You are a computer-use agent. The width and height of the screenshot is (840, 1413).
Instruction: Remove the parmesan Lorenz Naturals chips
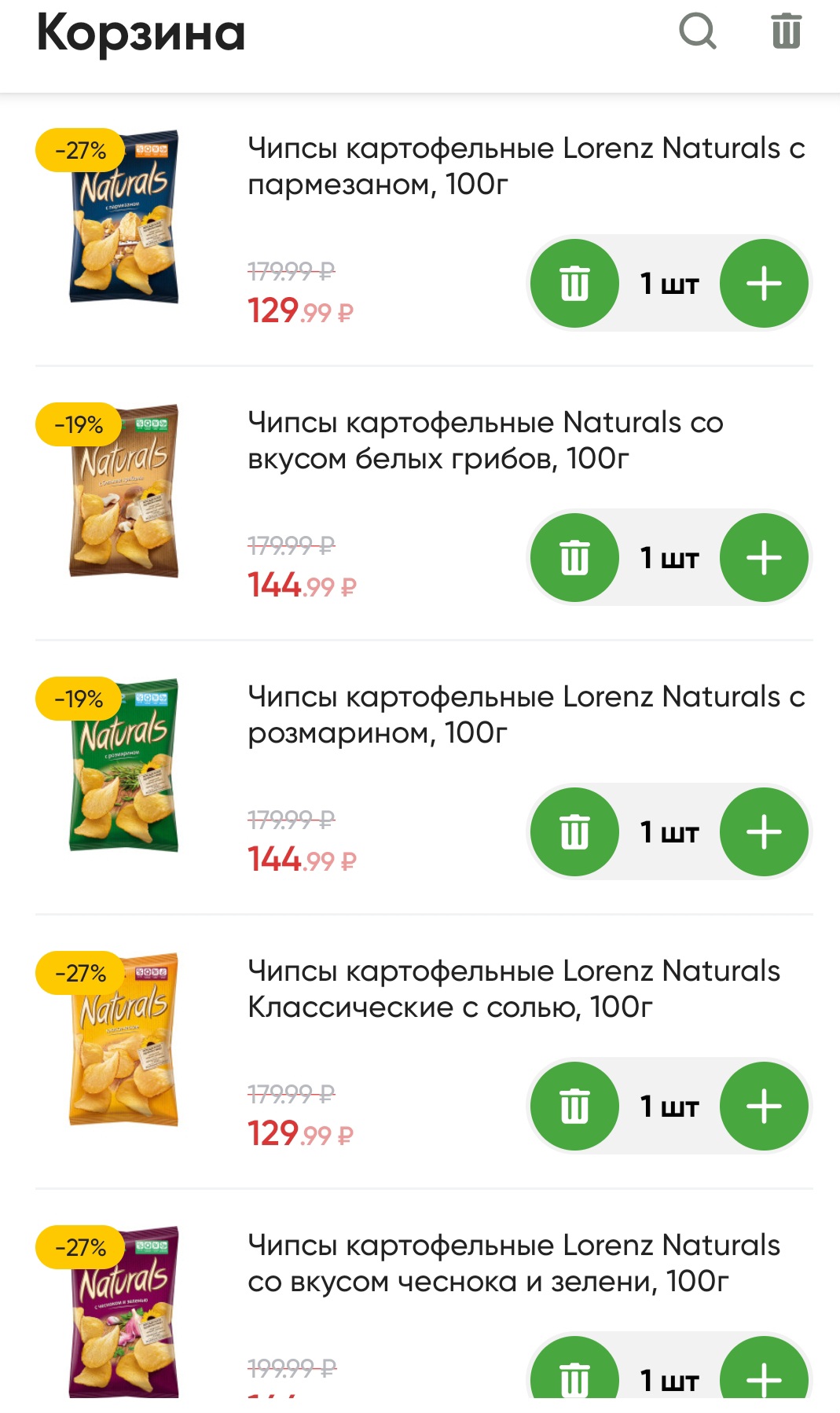(x=574, y=284)
